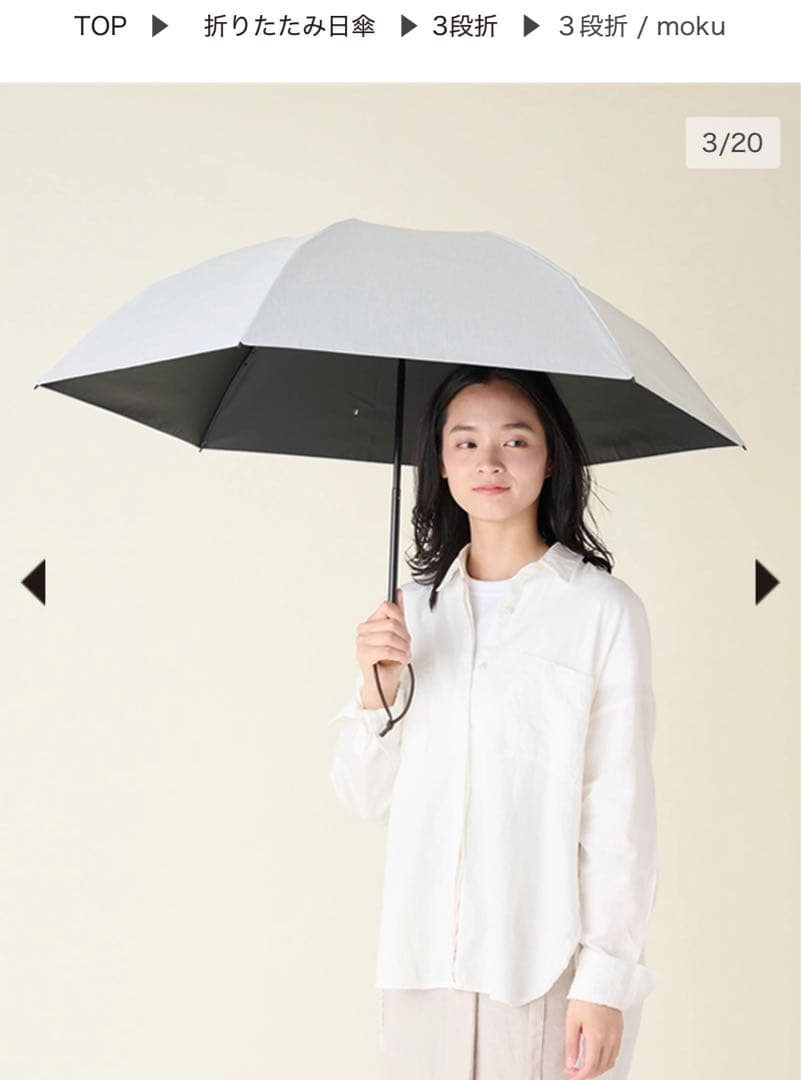Image resolution: width=801 pixels, height=1080 pixels.
Task: Open the TOP breadcrumb link
Action: pyautogui.click(x=100, y=27)
